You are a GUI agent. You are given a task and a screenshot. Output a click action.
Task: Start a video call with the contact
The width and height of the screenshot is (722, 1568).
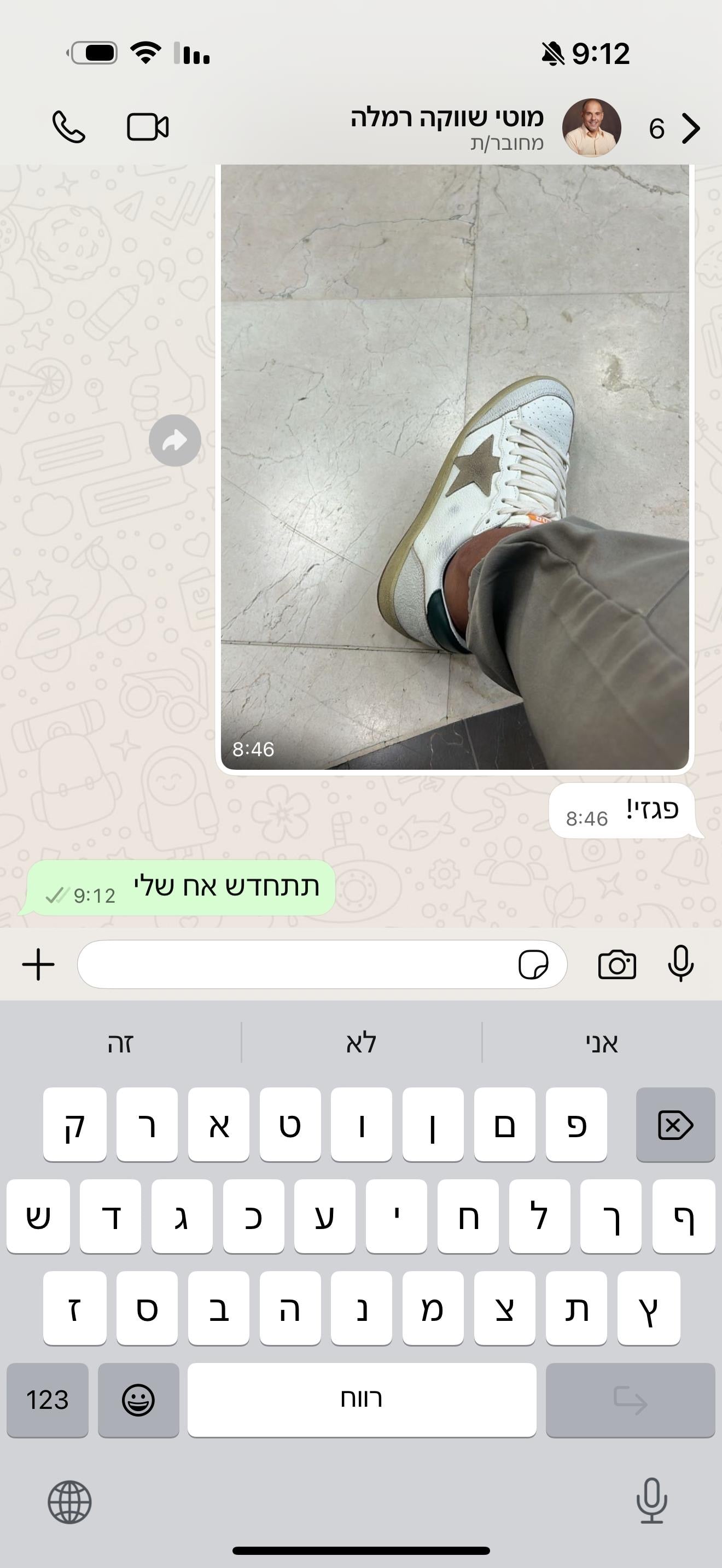tap(147, 127)
